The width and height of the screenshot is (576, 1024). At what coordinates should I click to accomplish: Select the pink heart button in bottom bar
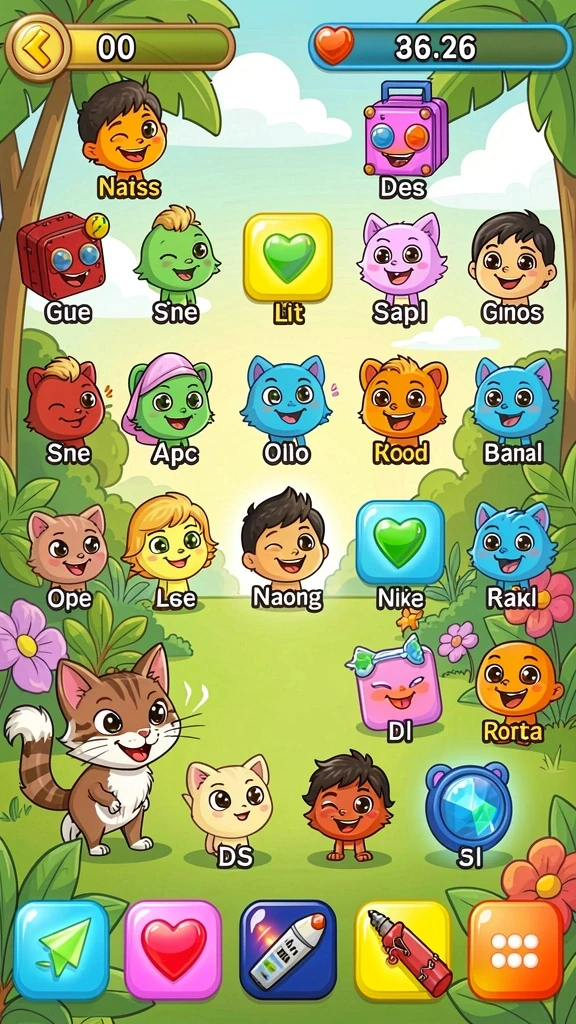click(173, 950)
